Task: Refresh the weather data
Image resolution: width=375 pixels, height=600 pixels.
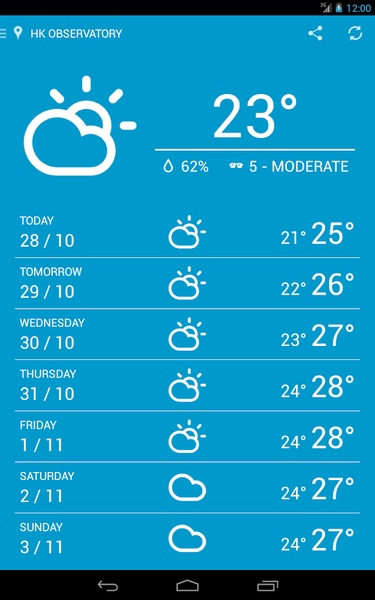Action: tap(355, 33)
